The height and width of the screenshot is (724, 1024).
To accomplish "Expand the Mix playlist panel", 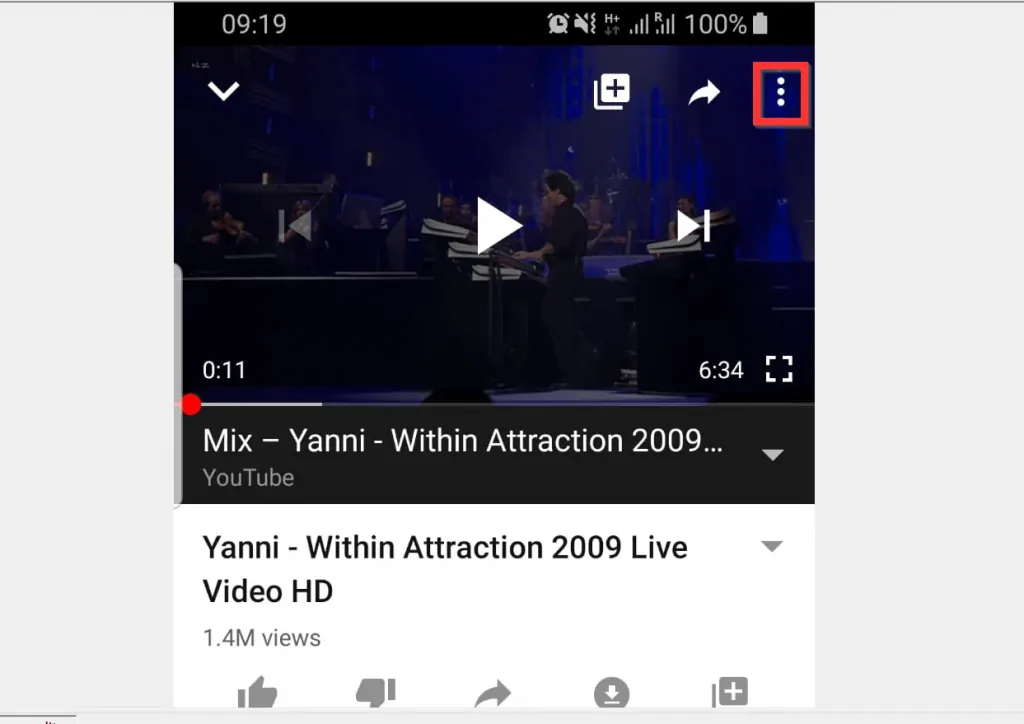I will tap(772, 455).
